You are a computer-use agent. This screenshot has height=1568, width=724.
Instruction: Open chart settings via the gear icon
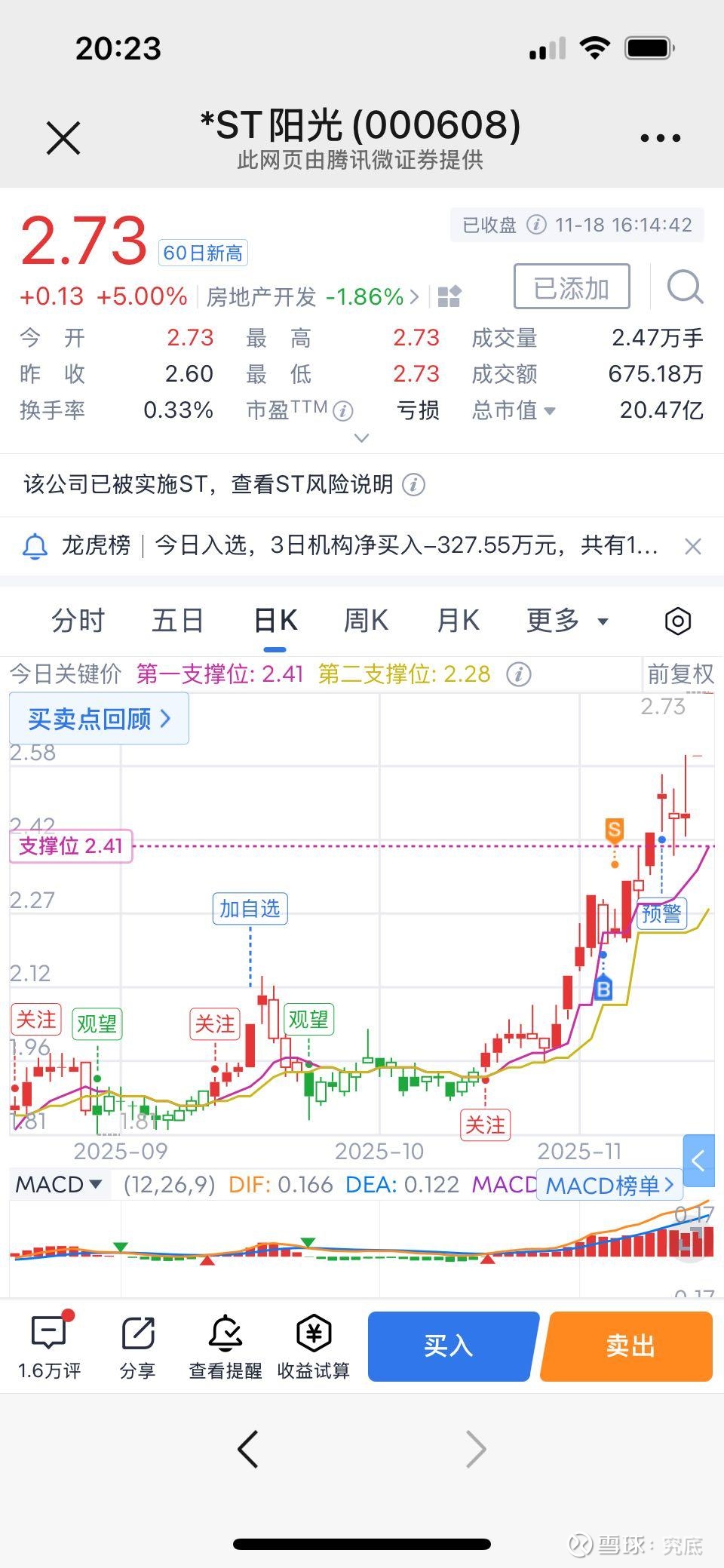tap(677, 620)
